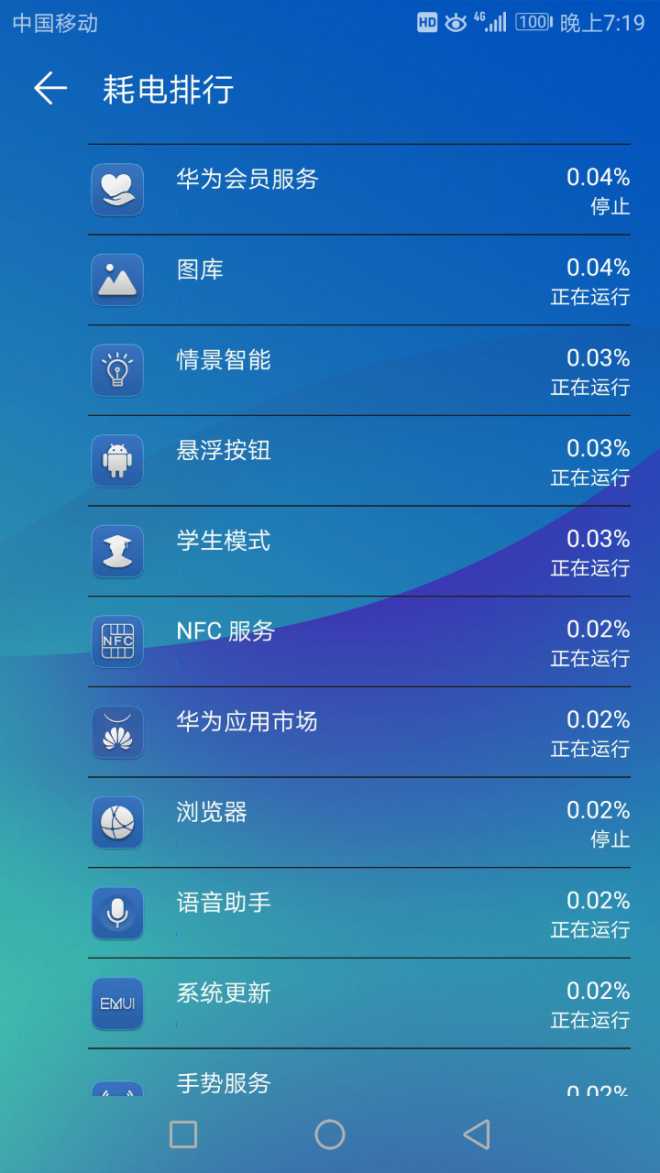Open the 系统更新 entry

359,1003
